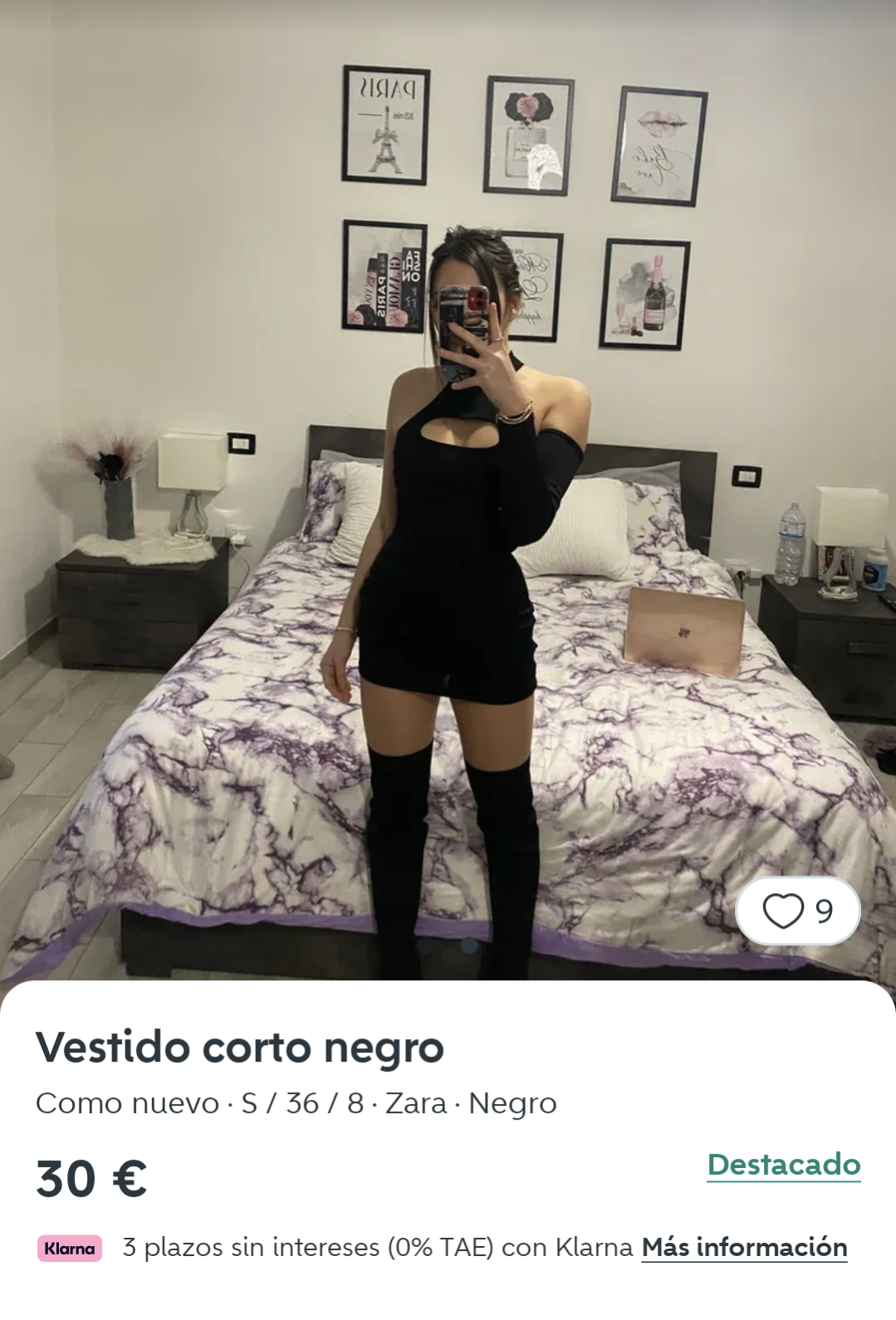Open Más información about Klarna
The height and width of the screenshot is (1320, 896).
click(x=743, y=1247)
